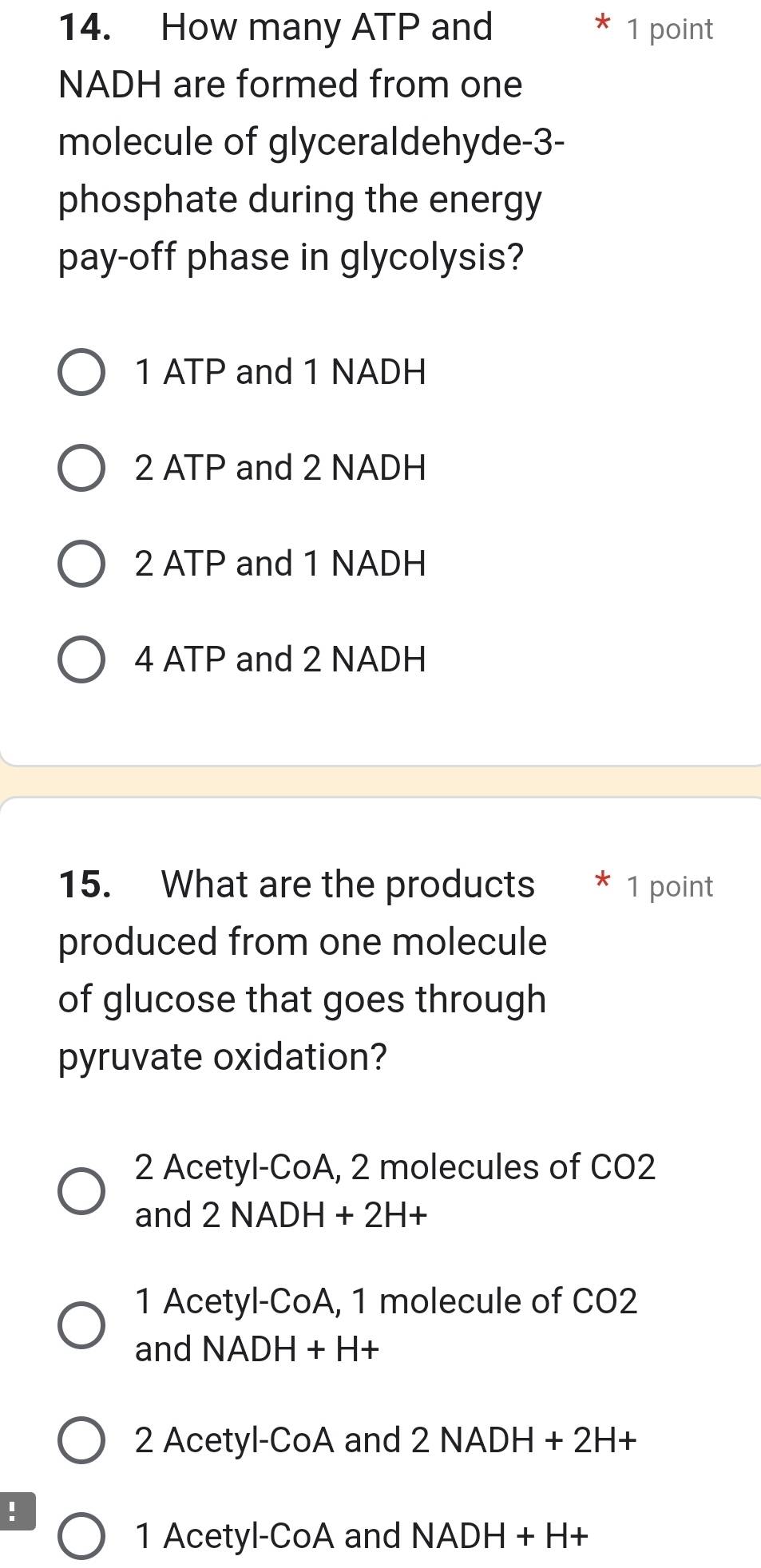761x1568 pixels.
Task: Click the red asterisk on question 15
Action: click(603, 880)
